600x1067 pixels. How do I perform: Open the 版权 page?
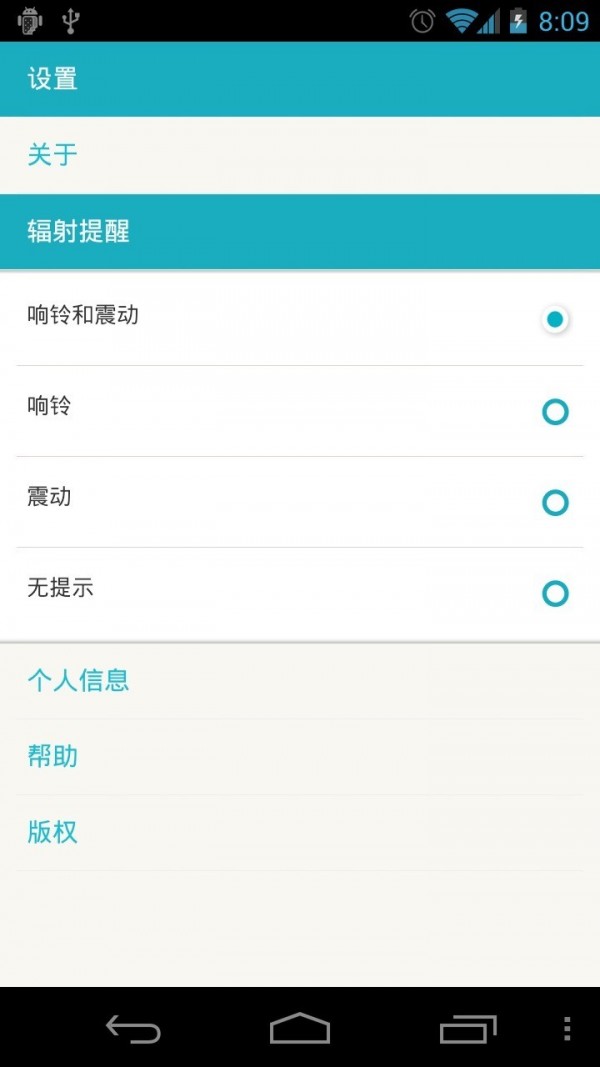[300, 833]
